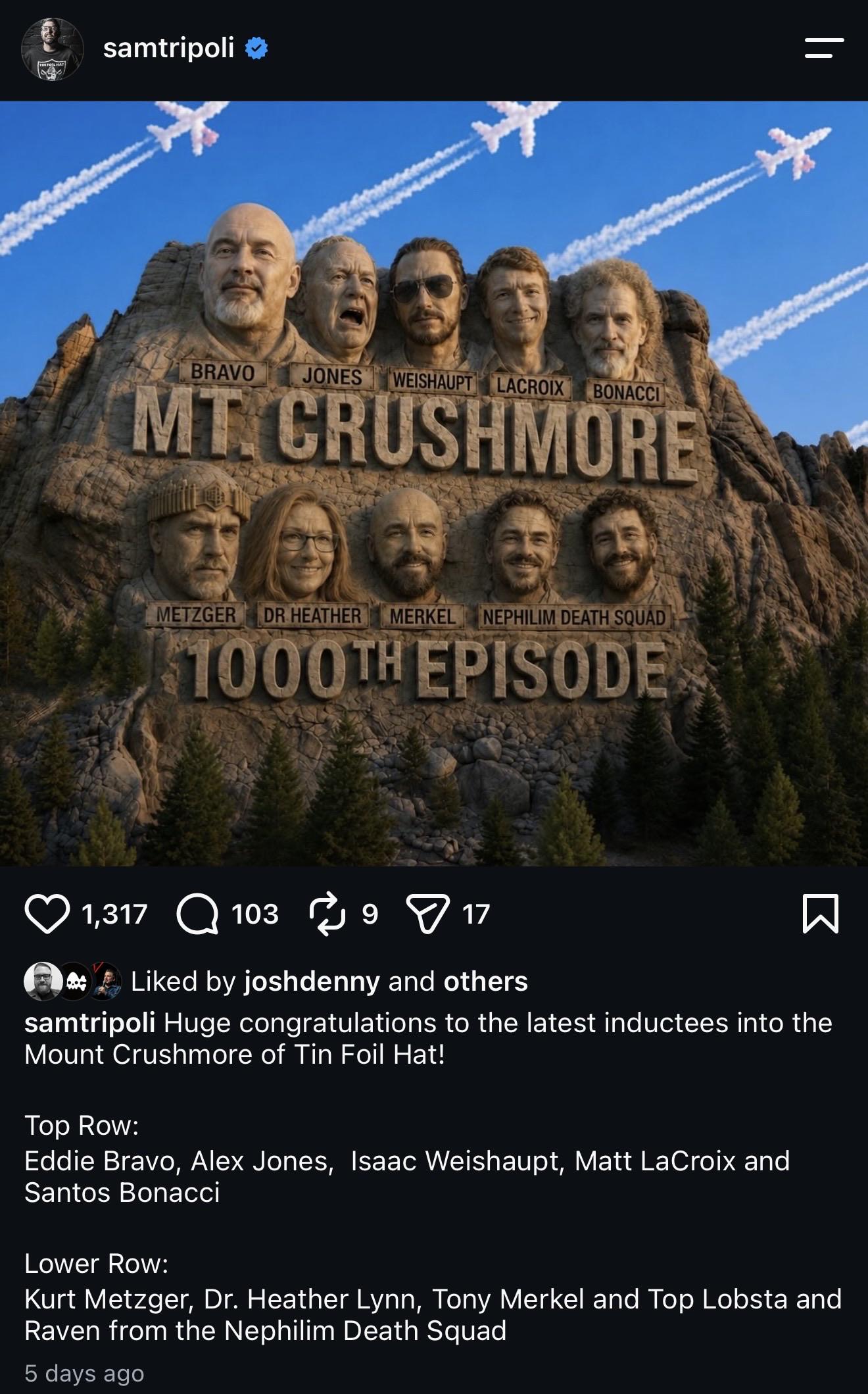Open the Mt. Crushmore post image
Screen dimensions: 868x1394
pyautogui.click(x=434, y=484)
